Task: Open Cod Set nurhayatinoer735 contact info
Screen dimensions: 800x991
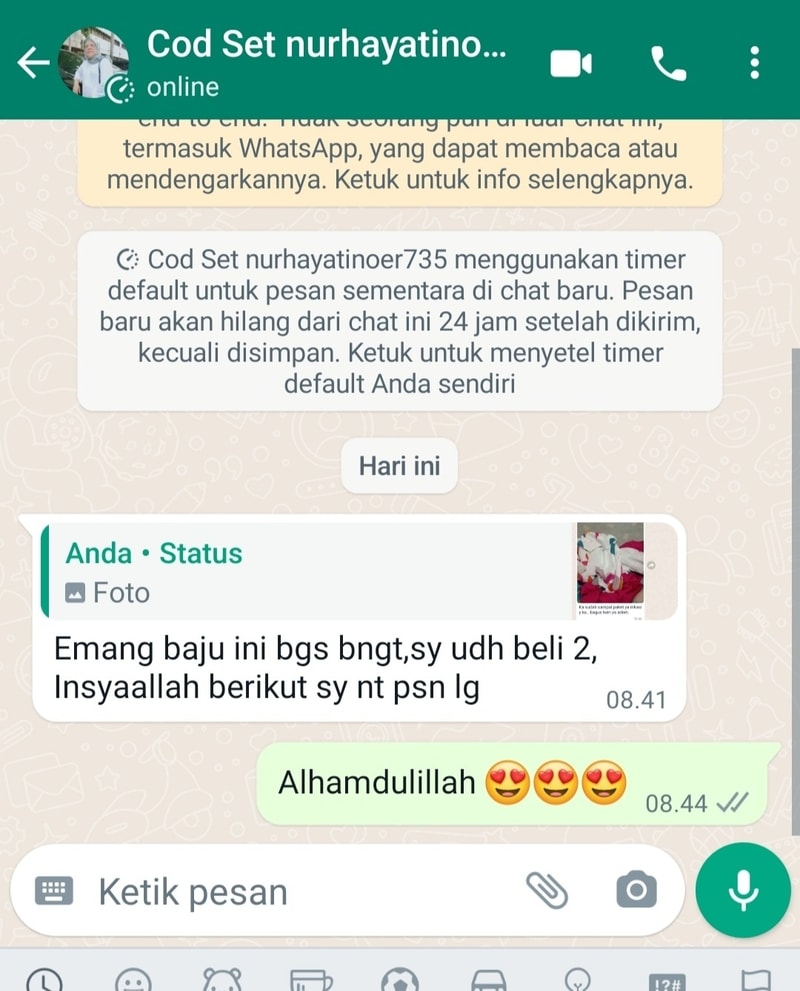Action: click(325, 62)
